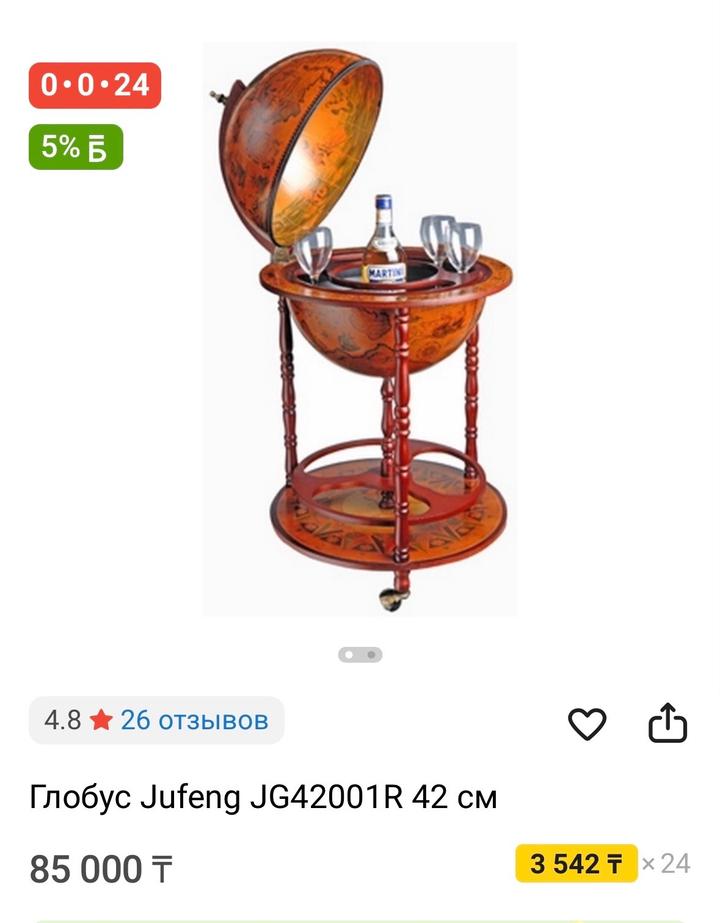Viewport: 720px width, 923px height.
Task: Open the 26 отзывов reviews
Action: [x=194, y=720]
